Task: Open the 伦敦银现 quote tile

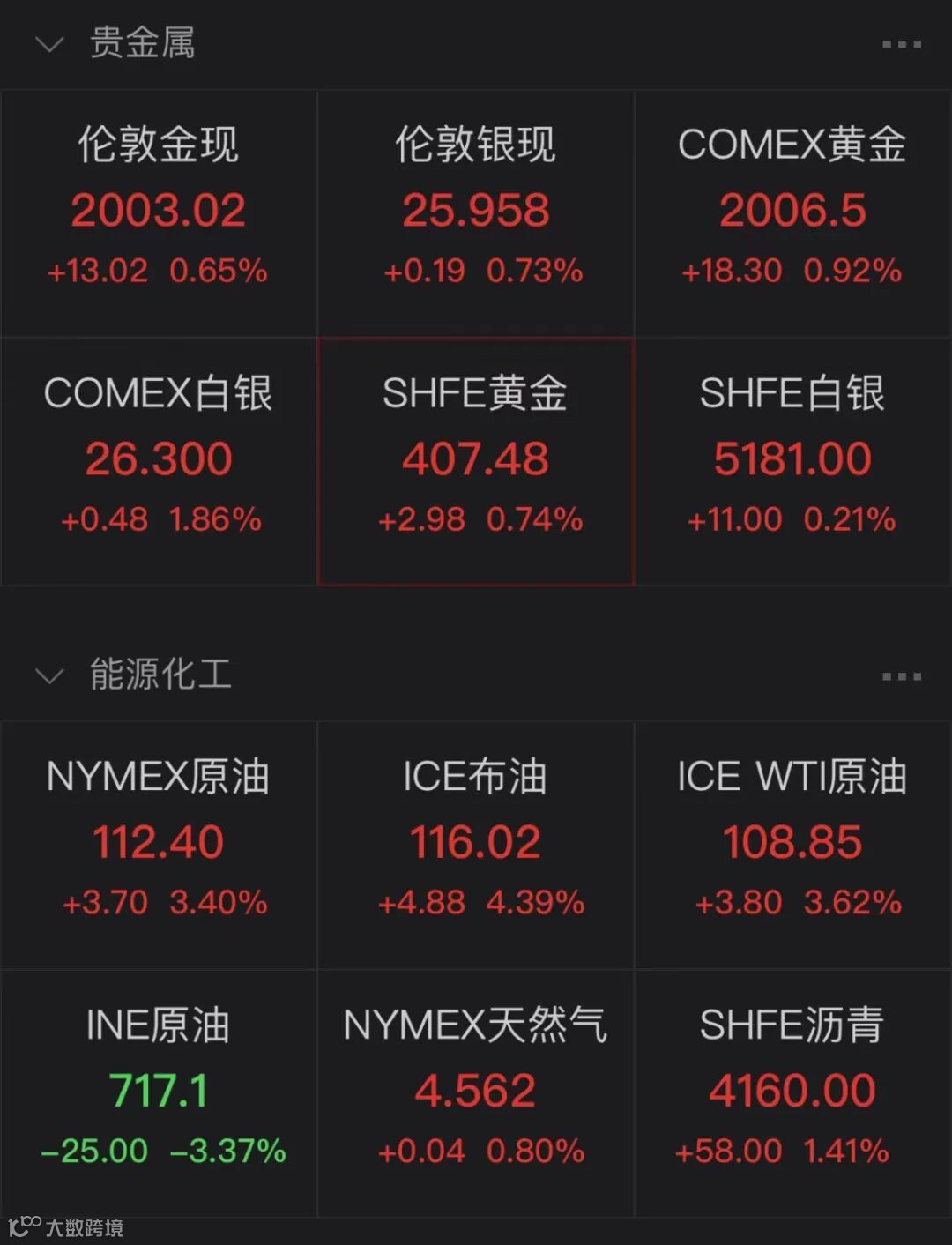Action: coord(476,212)
